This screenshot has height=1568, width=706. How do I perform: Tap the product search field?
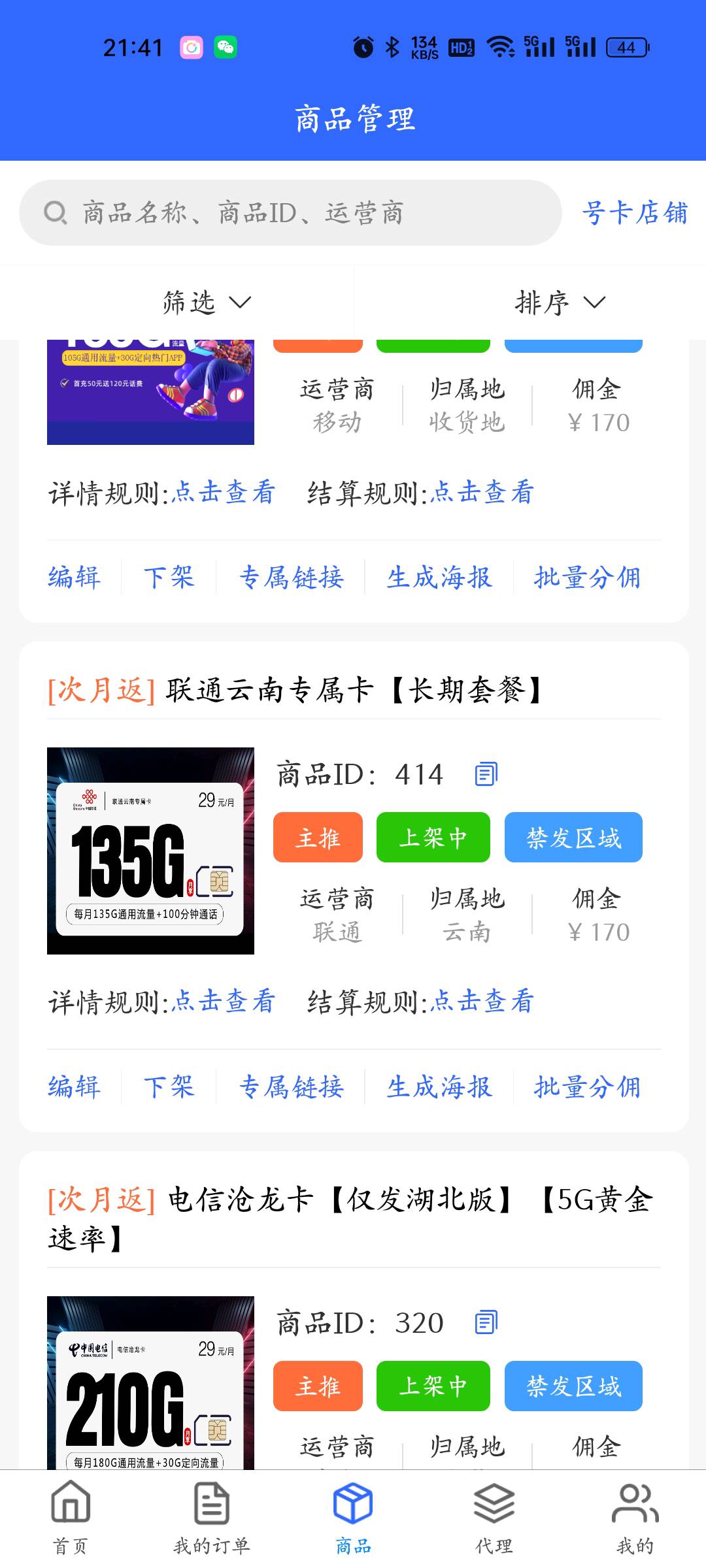point(290,213)
